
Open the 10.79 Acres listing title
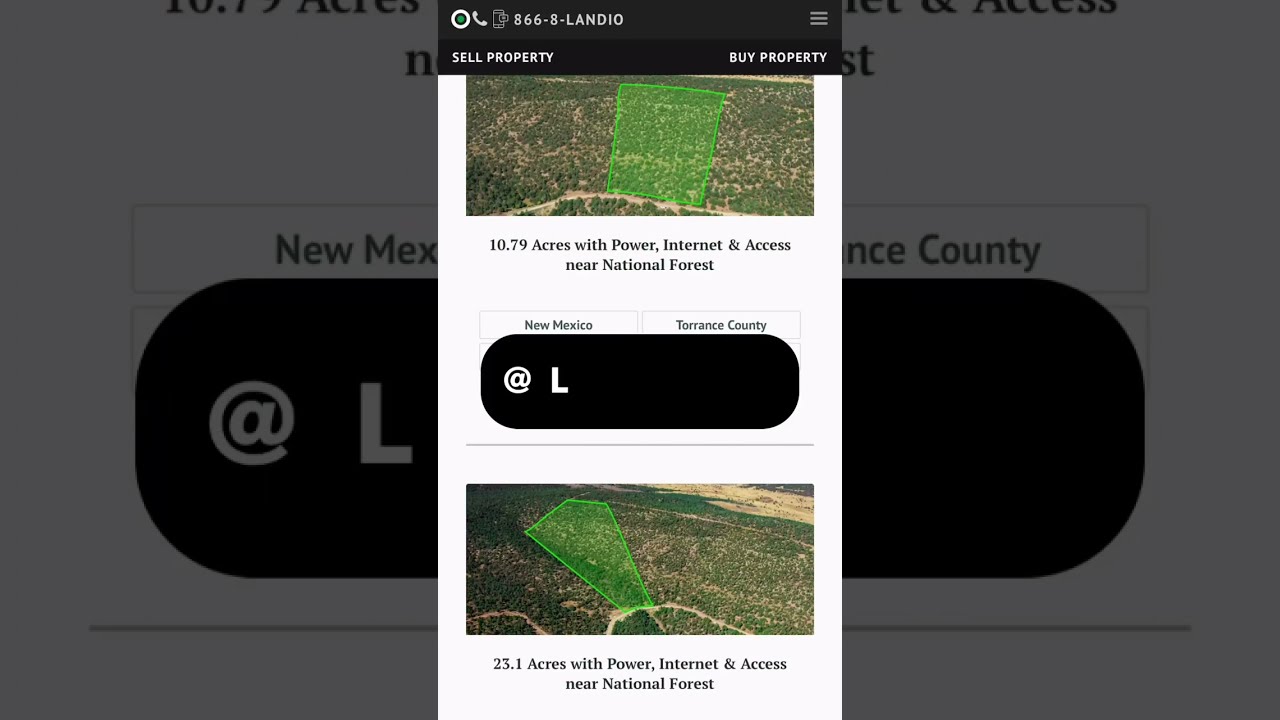click(x=639, y=254)
